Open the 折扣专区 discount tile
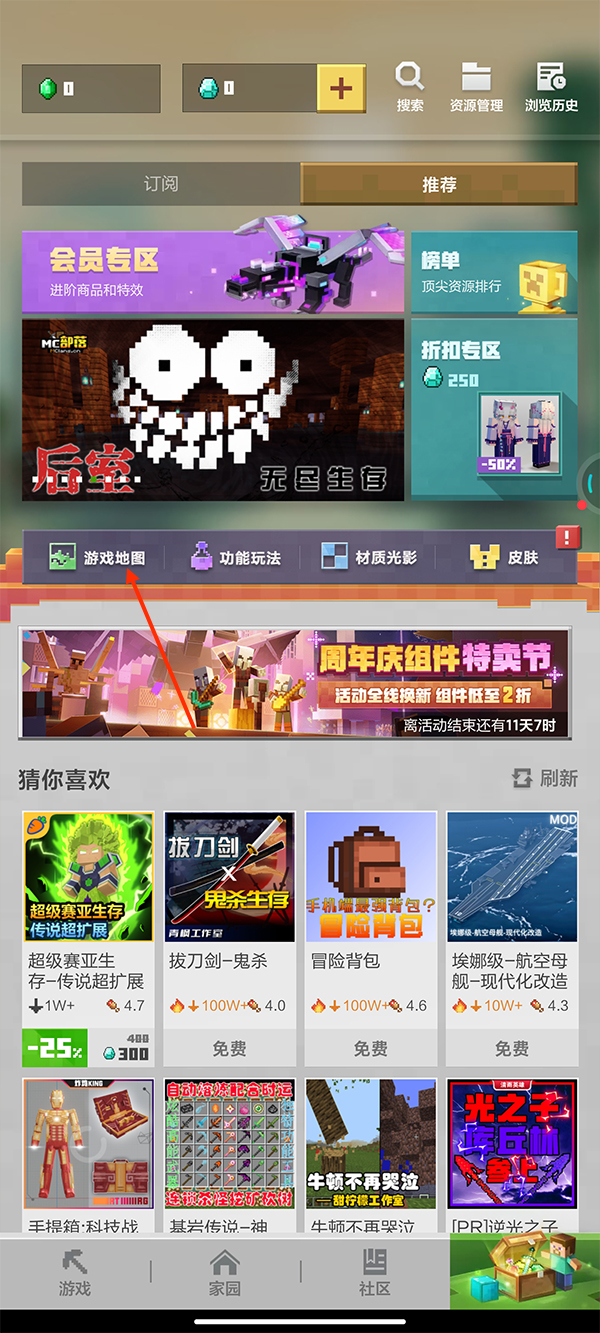This screenshot has height=1333, width=600. coord(494,408)
